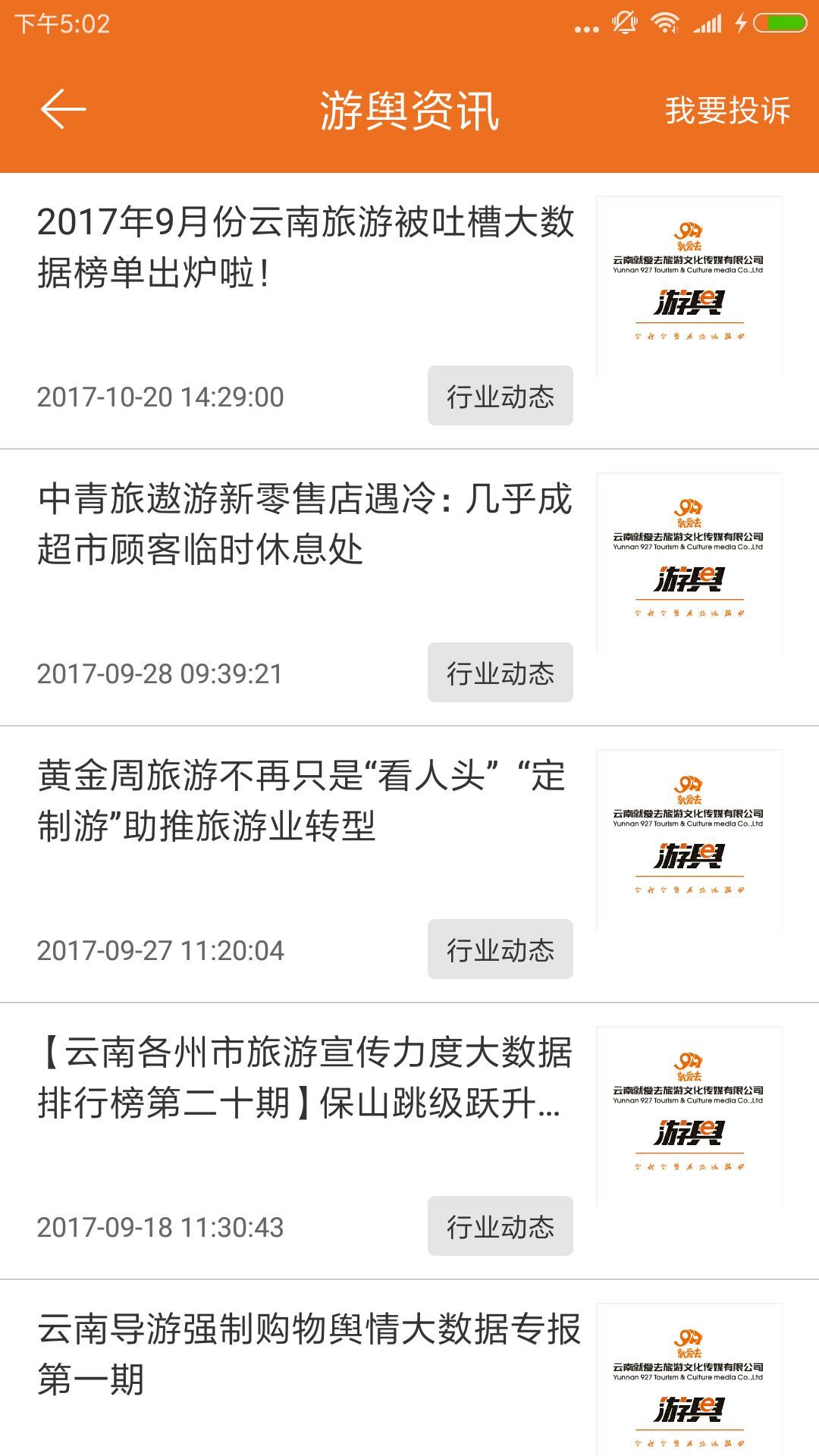819x1456 pixels.
Task: Open article 2017年9月份云南旅游被吐槽大数据榜单出炉啦
Action: coord(305,247)
